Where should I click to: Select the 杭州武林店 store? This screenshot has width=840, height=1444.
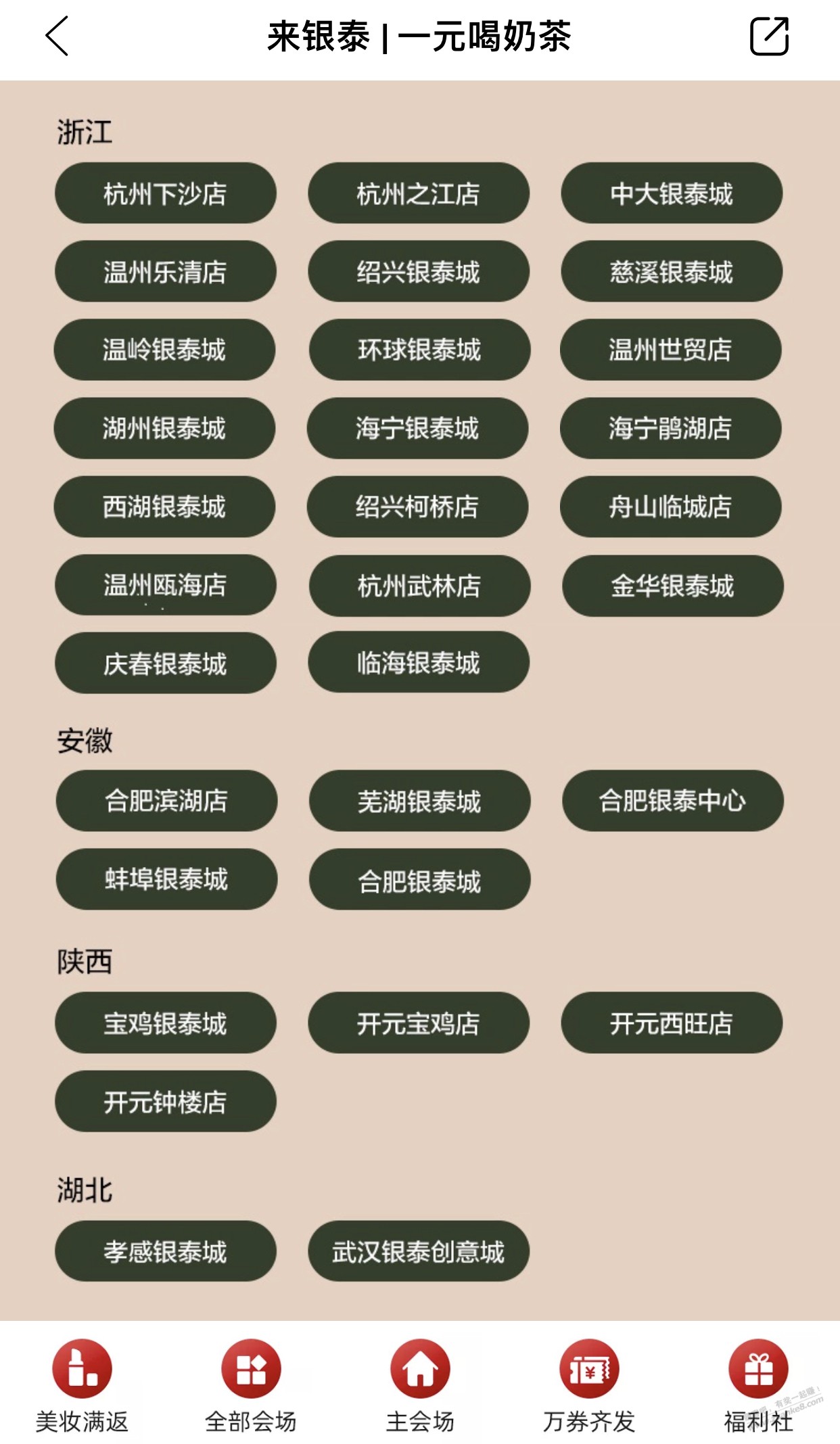coord(419,586)
